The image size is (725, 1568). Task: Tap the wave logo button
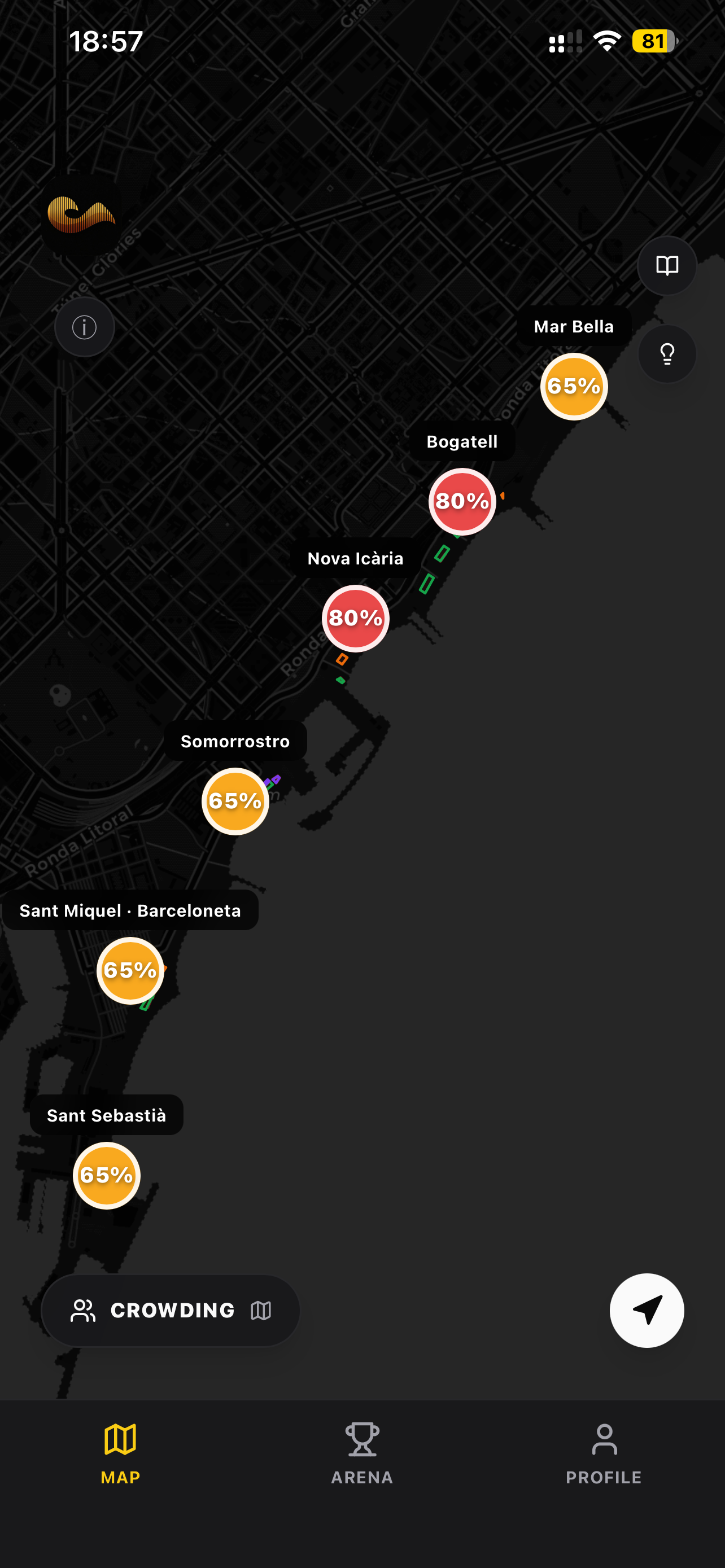point(81,214)
